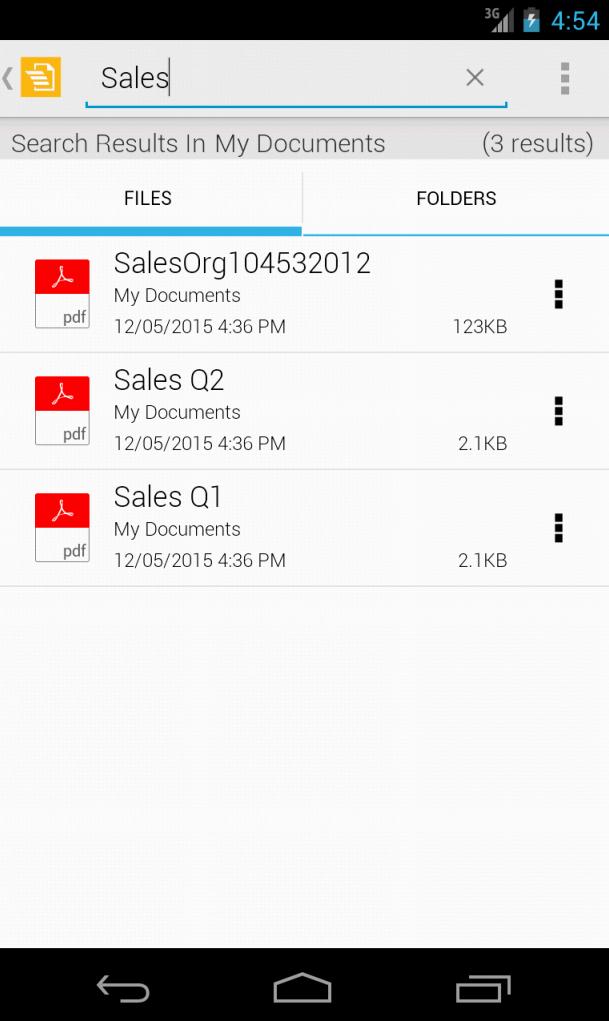Go to the home screen

(302, 988)
